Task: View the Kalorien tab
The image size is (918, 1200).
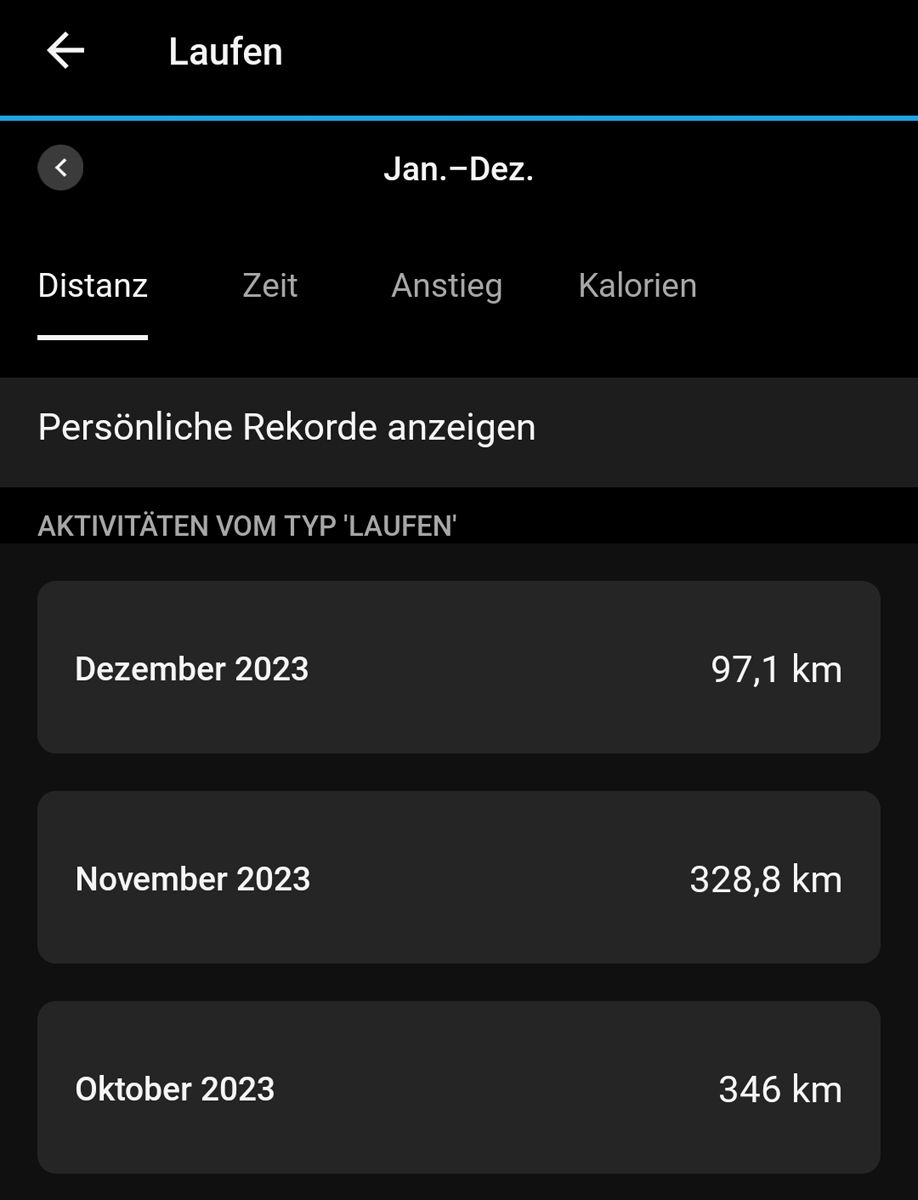Action: (x=637, y=286)
